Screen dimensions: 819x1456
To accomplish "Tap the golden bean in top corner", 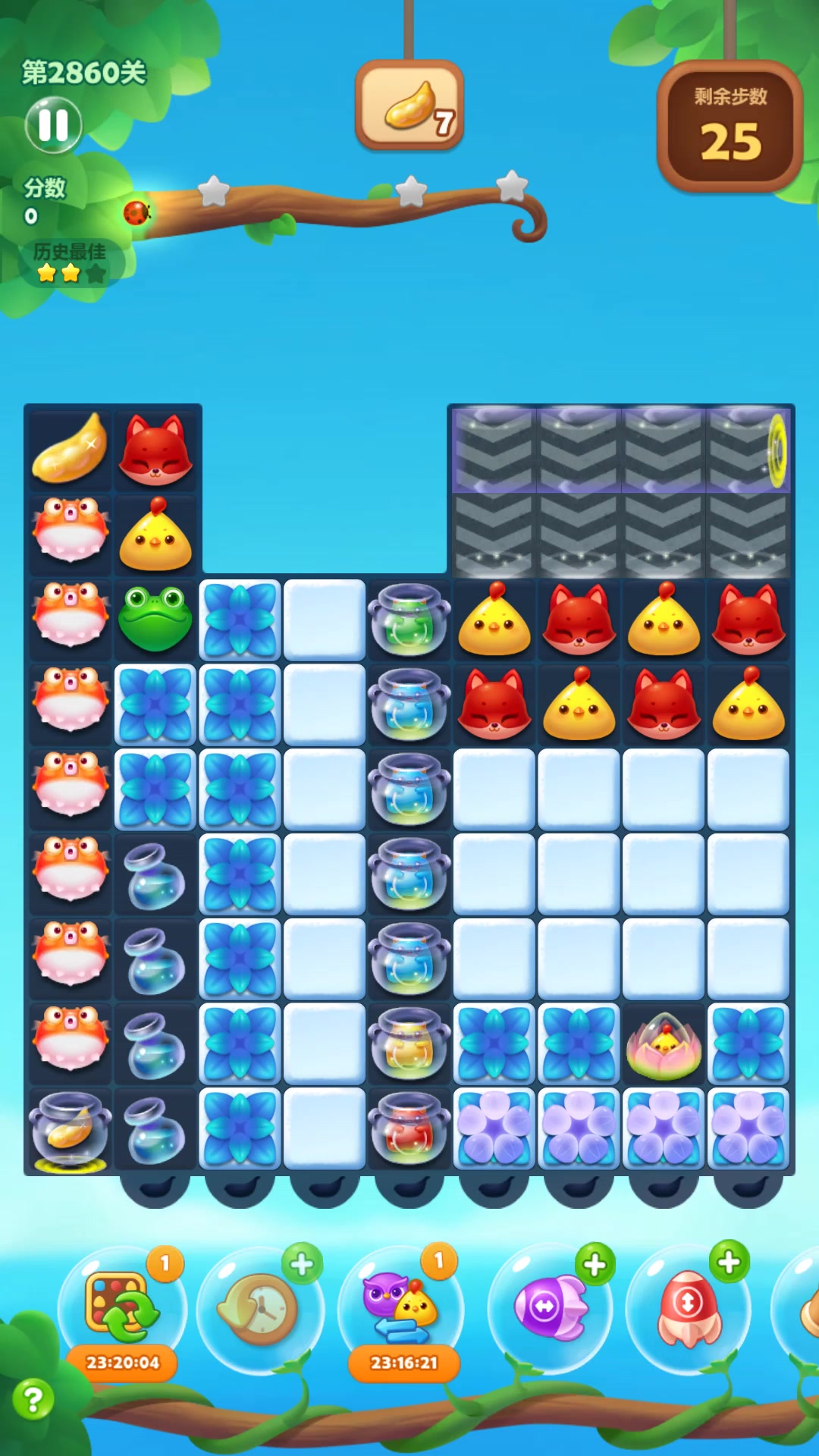I will click(x=70, y=449).
